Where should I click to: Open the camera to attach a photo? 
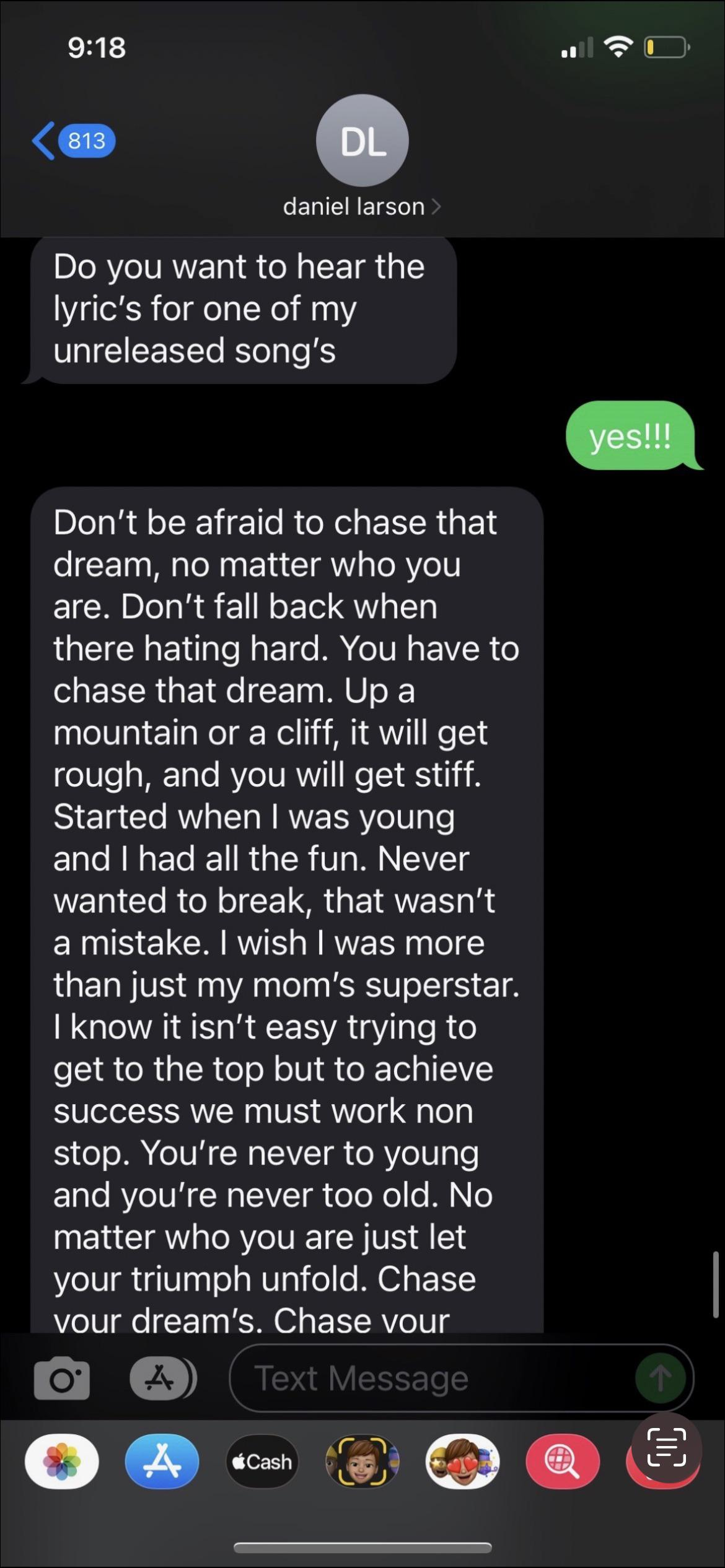(61, 1378)
